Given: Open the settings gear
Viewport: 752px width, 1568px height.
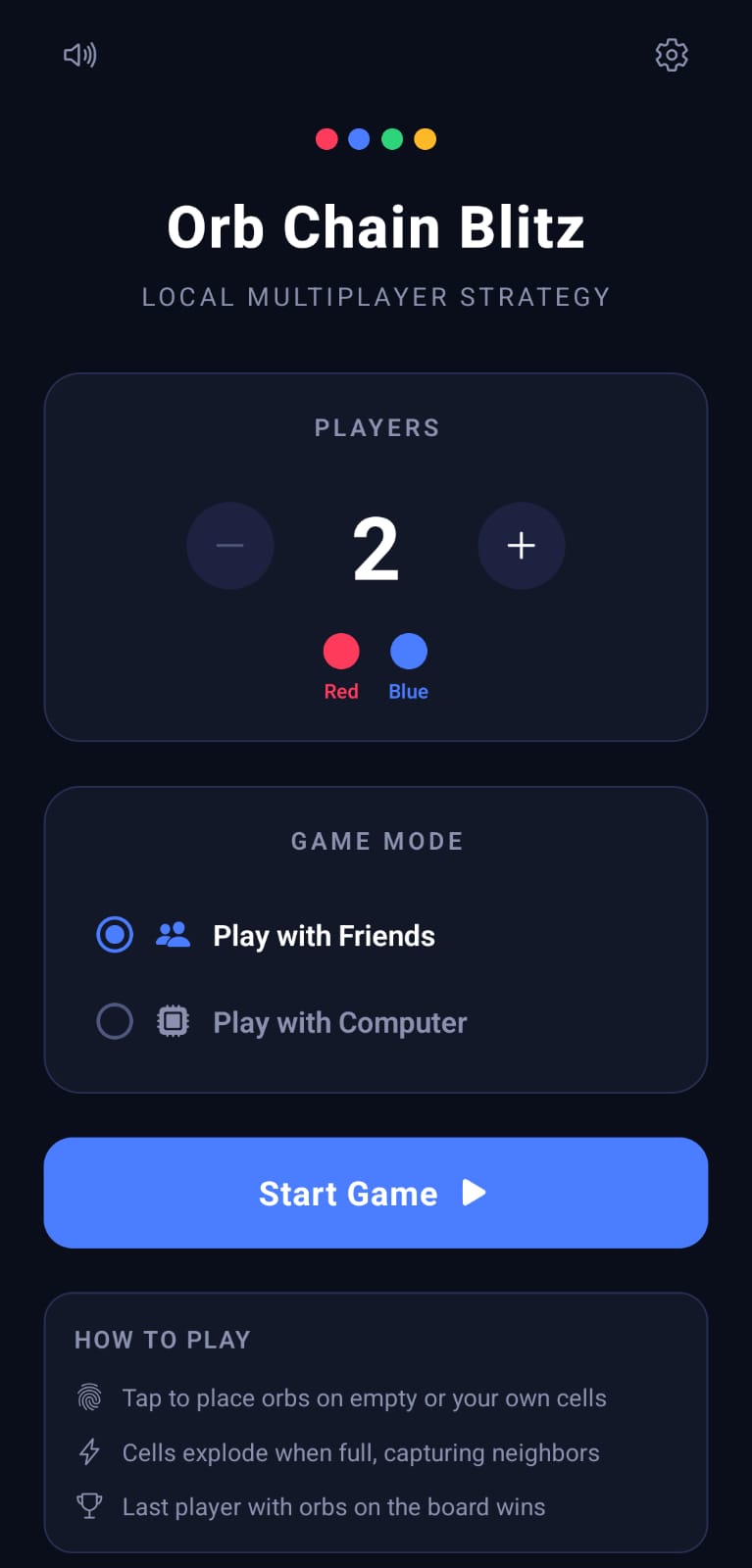Looking at the screenshot, I should point(671,55).
